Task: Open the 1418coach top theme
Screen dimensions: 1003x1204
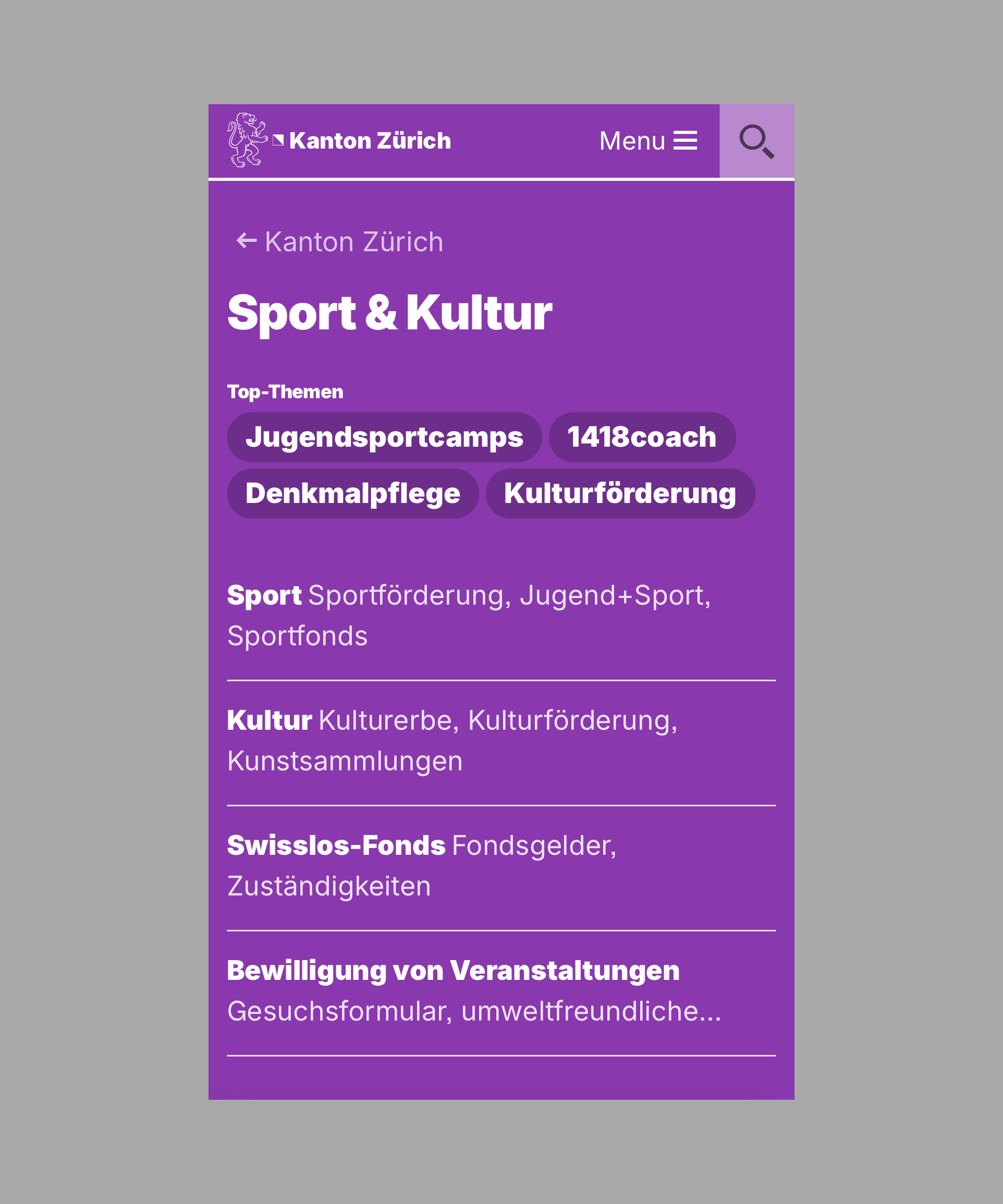Action: pyautogui.click(x=642, y=437)
